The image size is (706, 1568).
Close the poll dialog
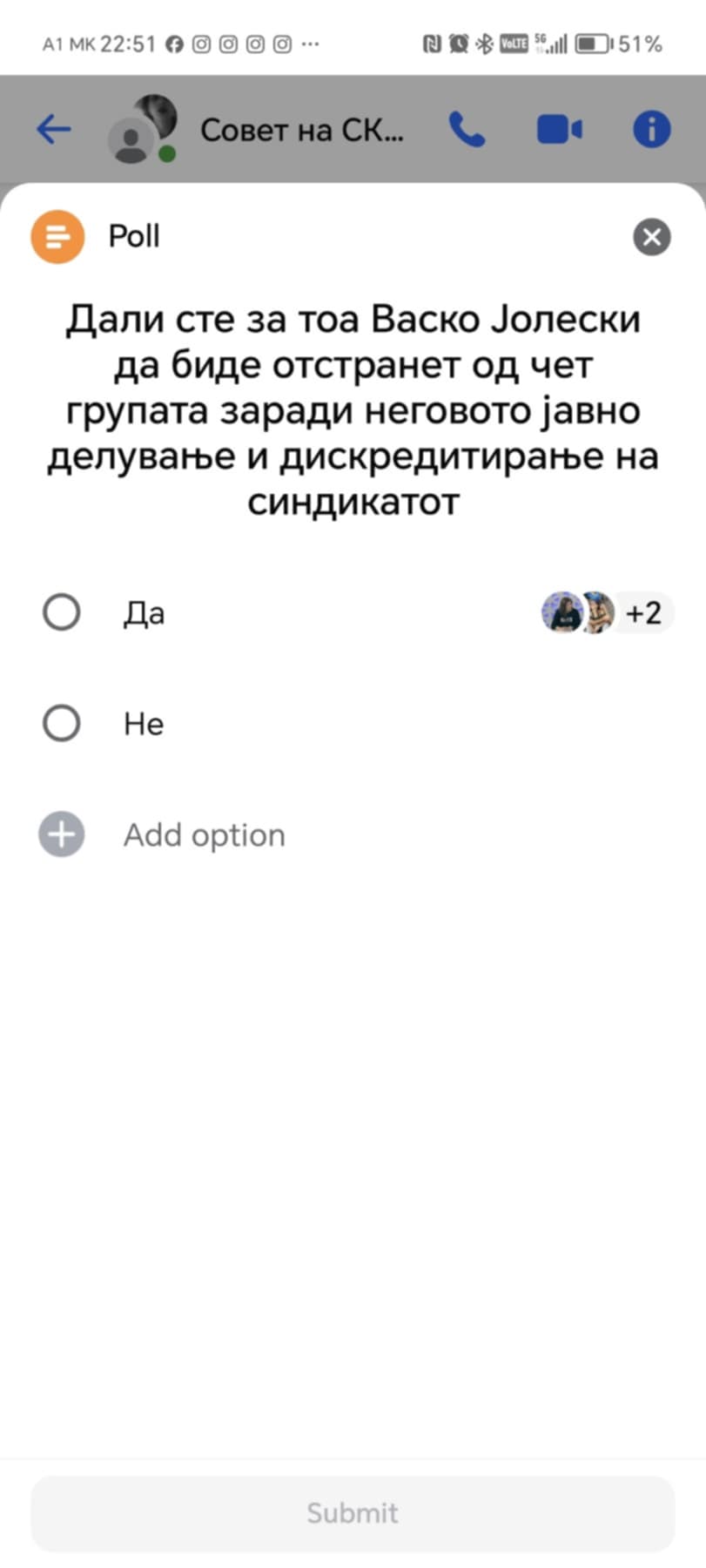(651, 237)
